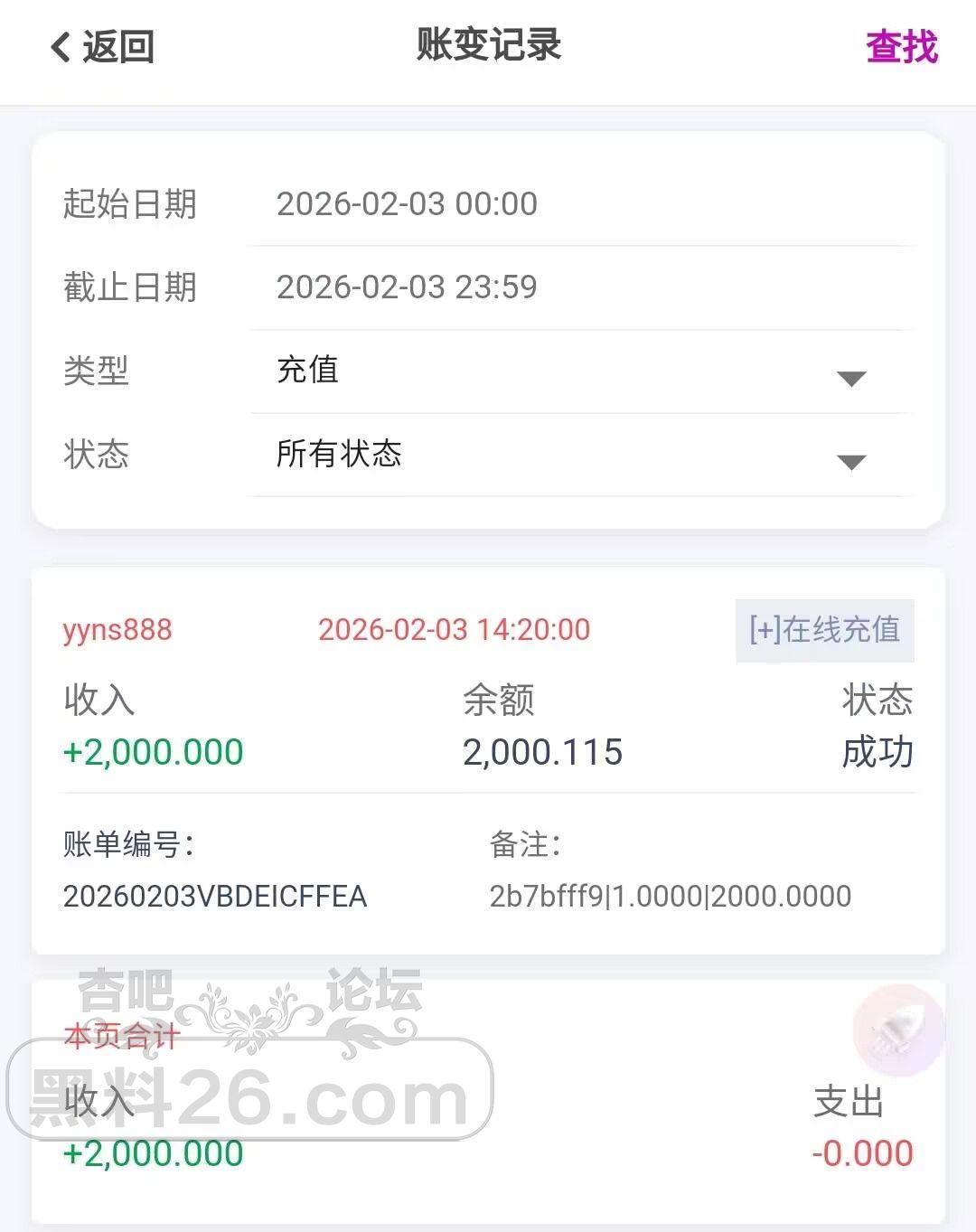Viewport: 976px width, 1232px height.
Task: Expand the 状态 dropdown showing 所有状态
Action: [578, 455]
